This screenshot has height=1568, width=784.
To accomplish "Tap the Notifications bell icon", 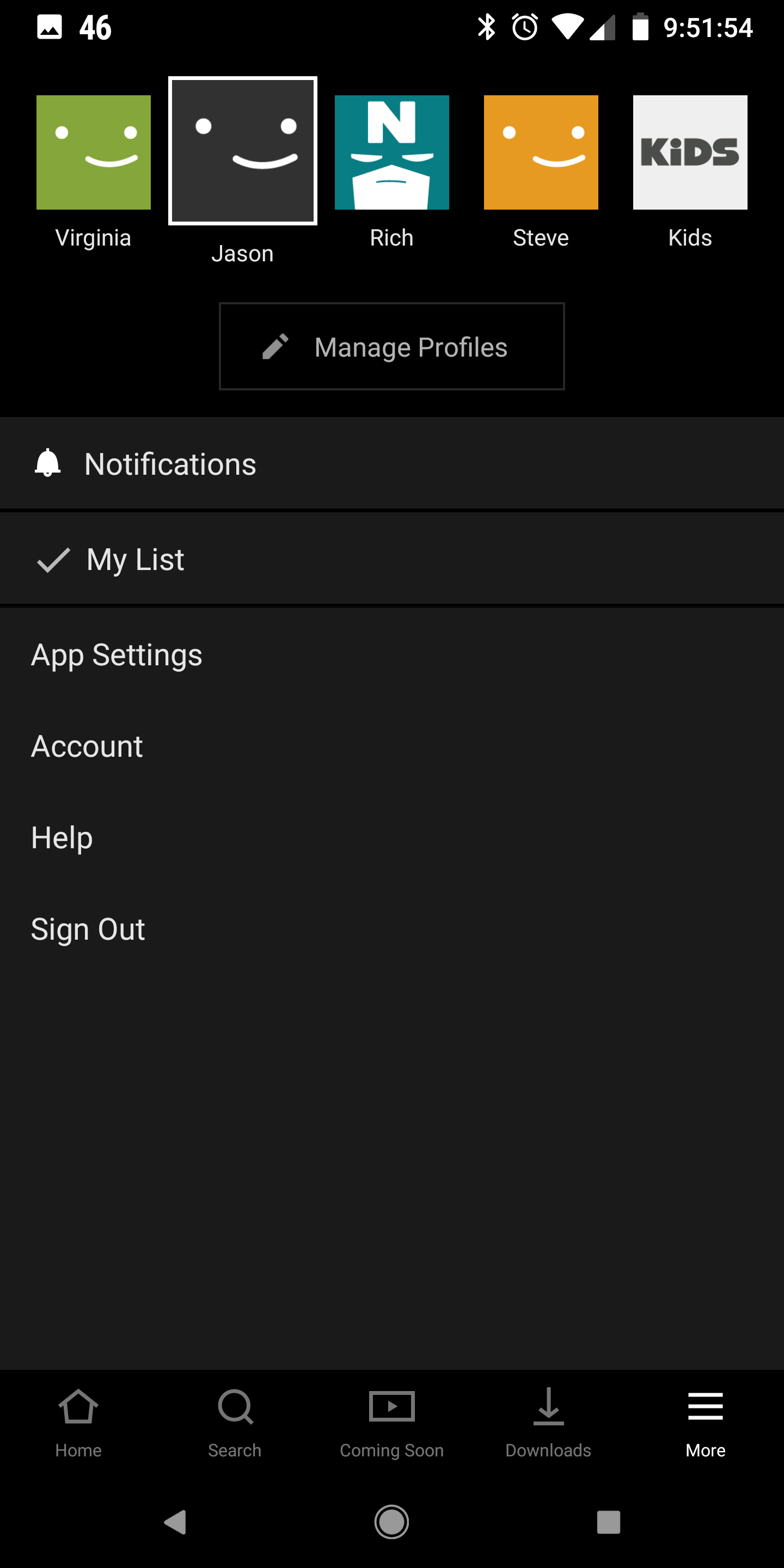I will [x=47, y=463].
